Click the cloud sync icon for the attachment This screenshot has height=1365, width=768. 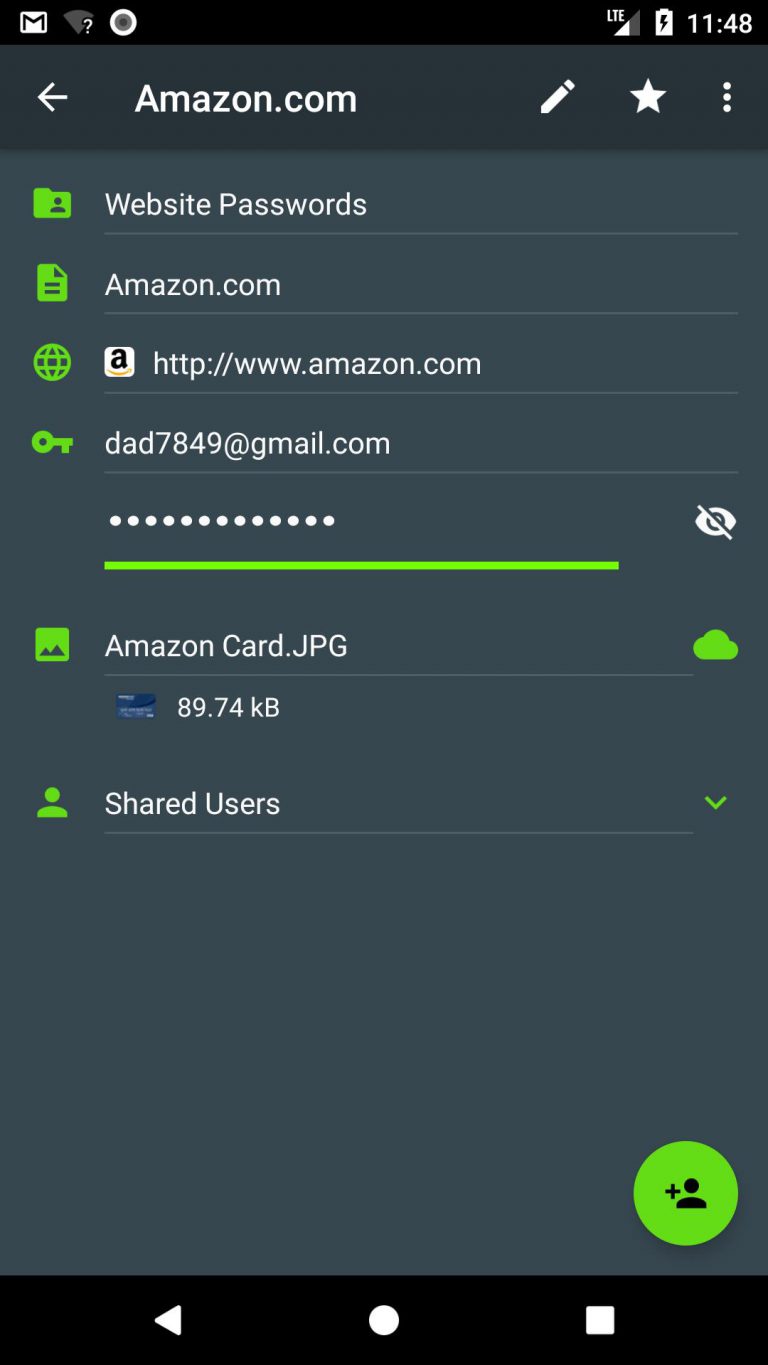[716, 645]
